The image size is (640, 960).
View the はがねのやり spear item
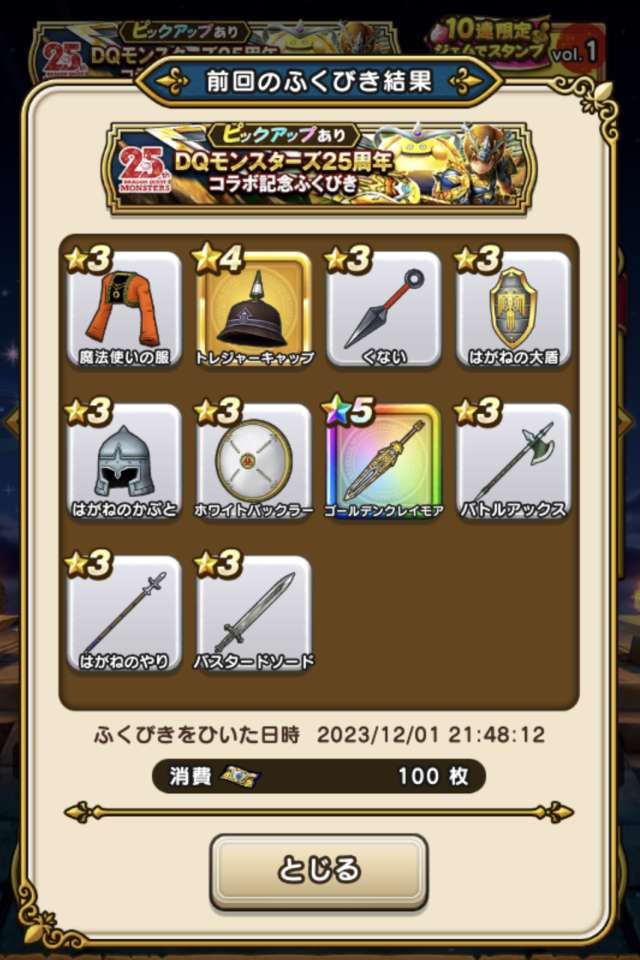[x=125, y=614]
